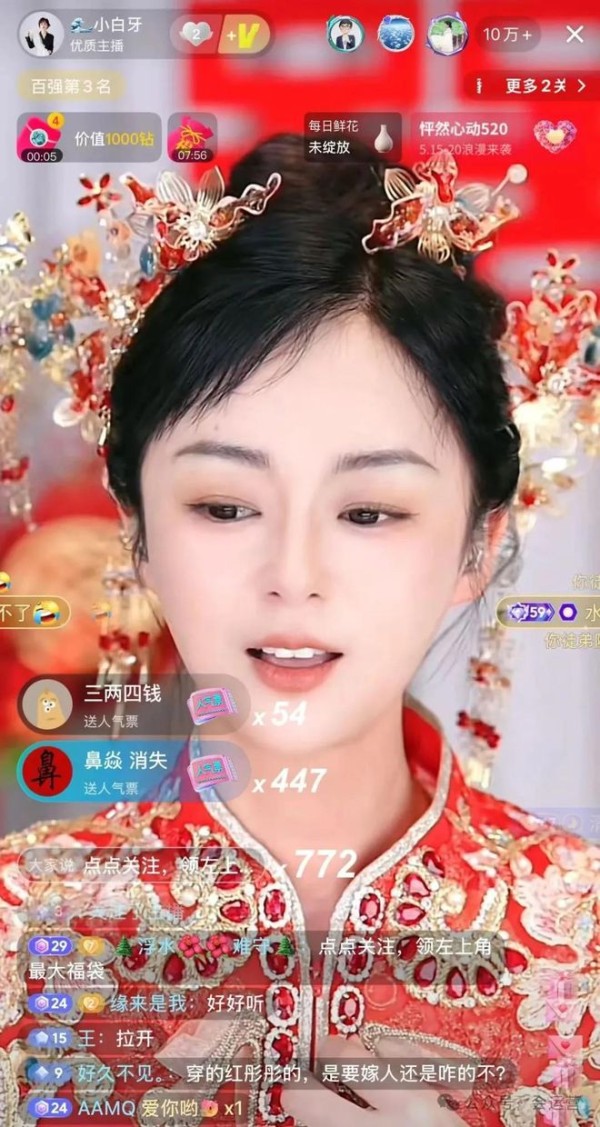The height and width of the screenshot is (1127, 600).
Task: Open the red packet with 07:56 countdown
Action: point(192,138)
